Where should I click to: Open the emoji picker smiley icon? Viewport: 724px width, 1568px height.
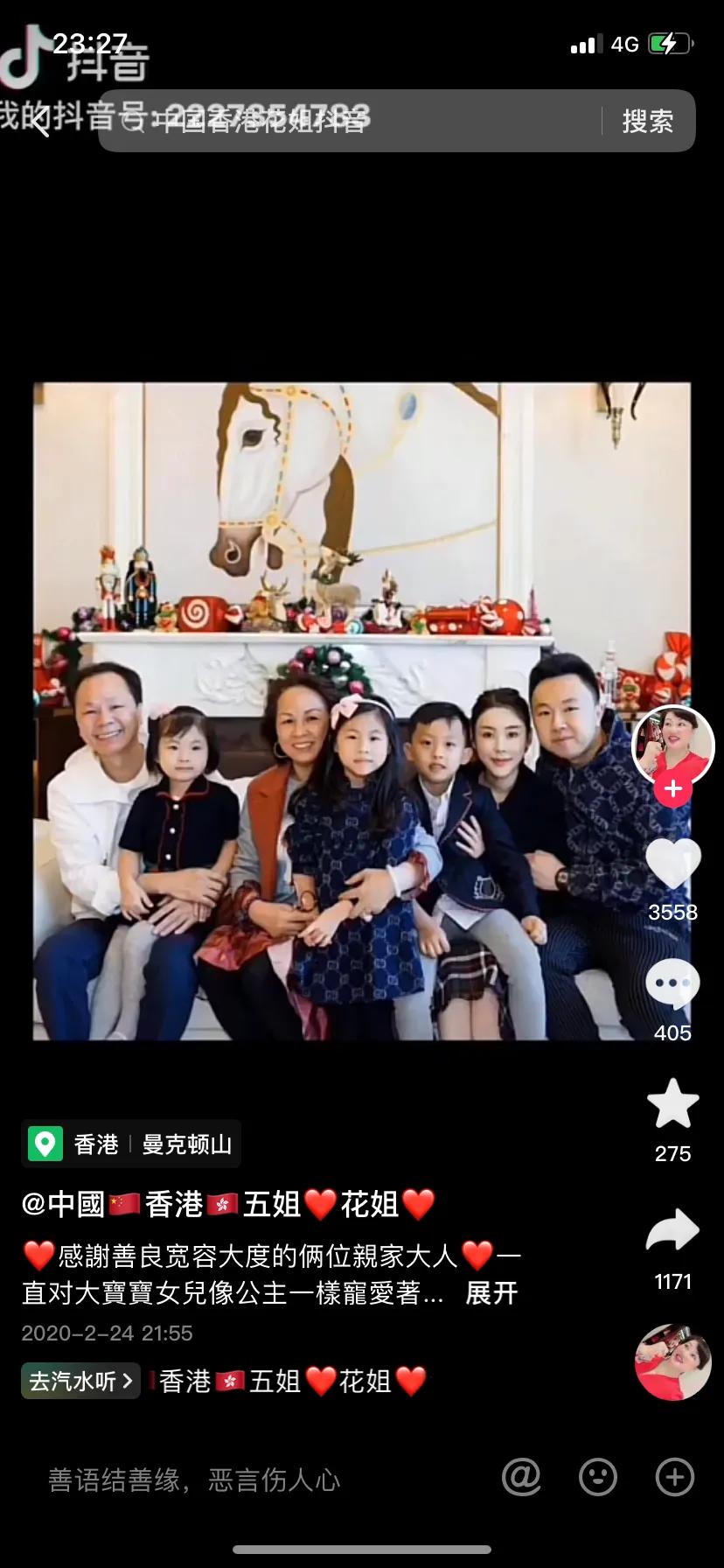[x=598, y=1478]
